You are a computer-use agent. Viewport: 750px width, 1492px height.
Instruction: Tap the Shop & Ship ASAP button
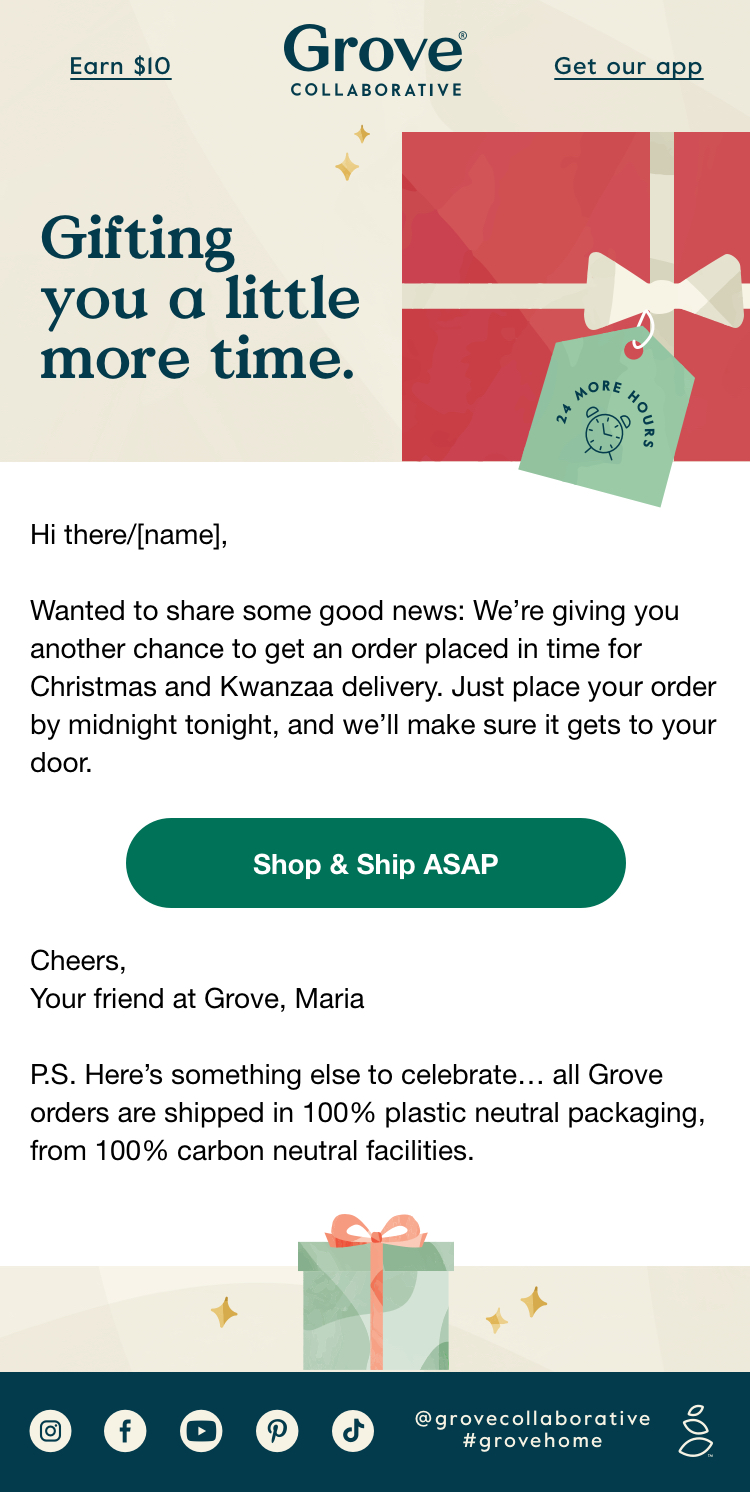pos(376,863)
